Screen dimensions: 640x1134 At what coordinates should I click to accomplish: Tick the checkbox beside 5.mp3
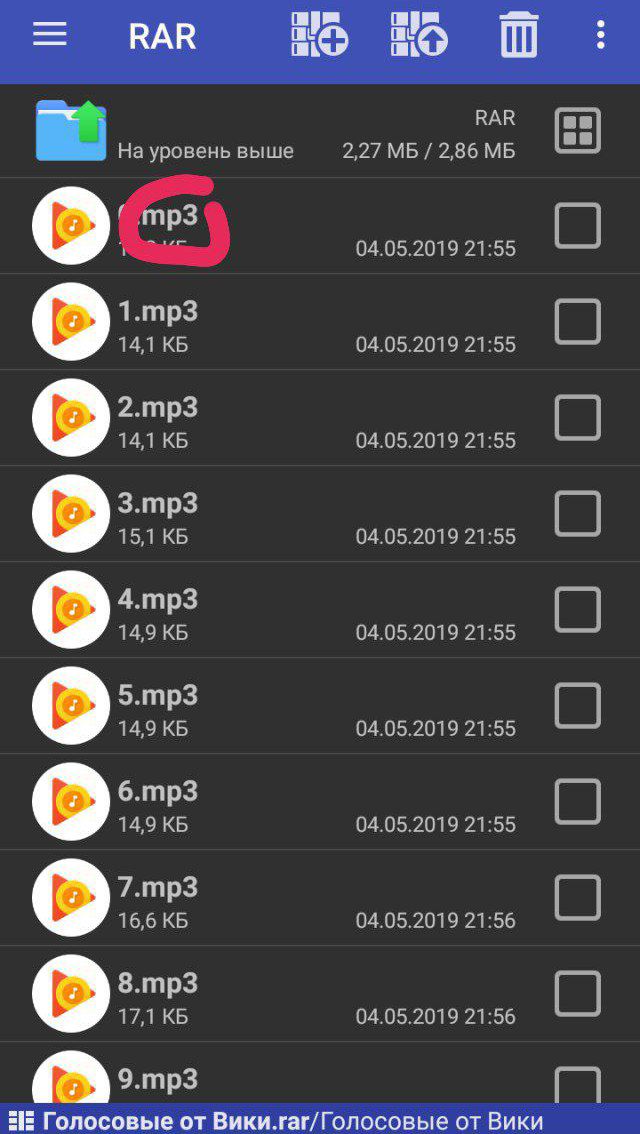[x=577, y=706]
